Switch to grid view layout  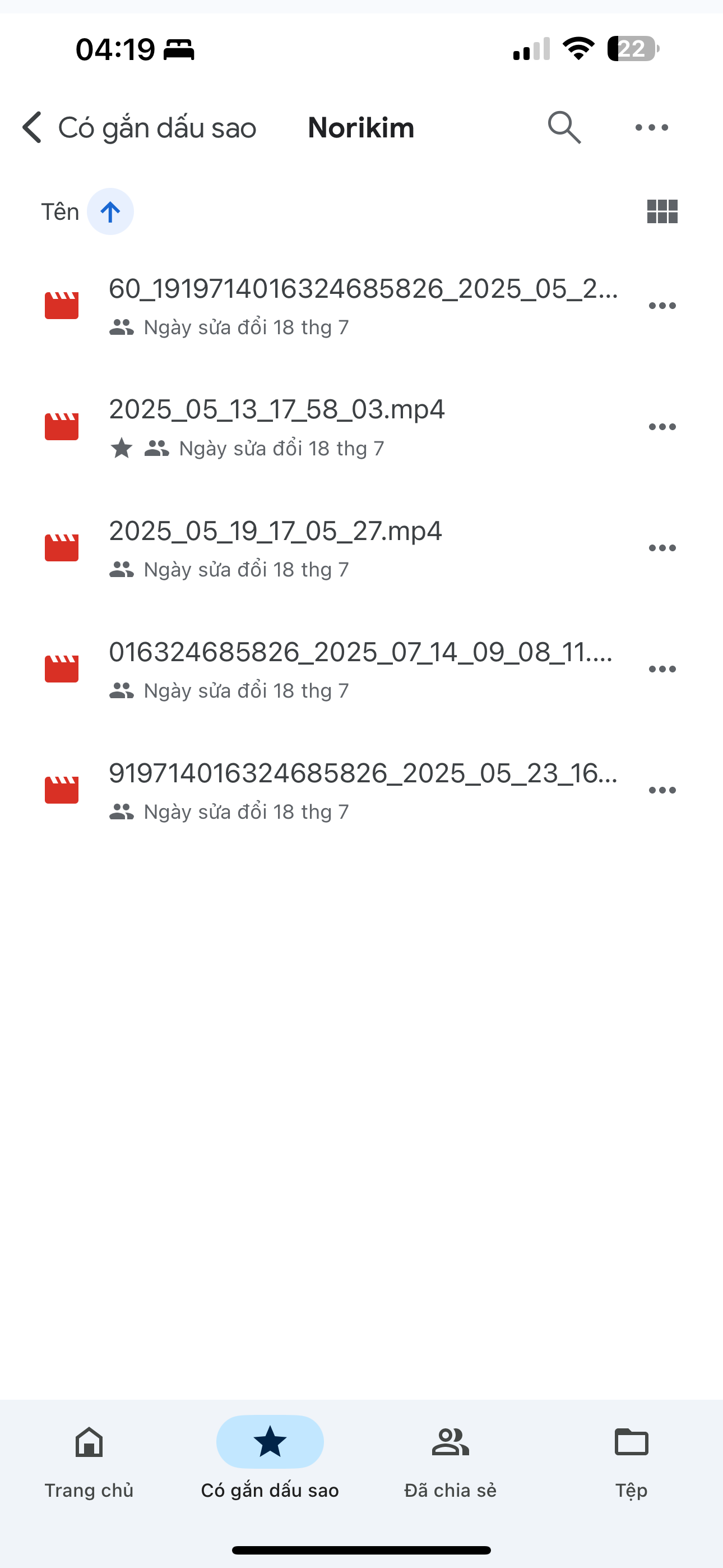tap(662, 212)
